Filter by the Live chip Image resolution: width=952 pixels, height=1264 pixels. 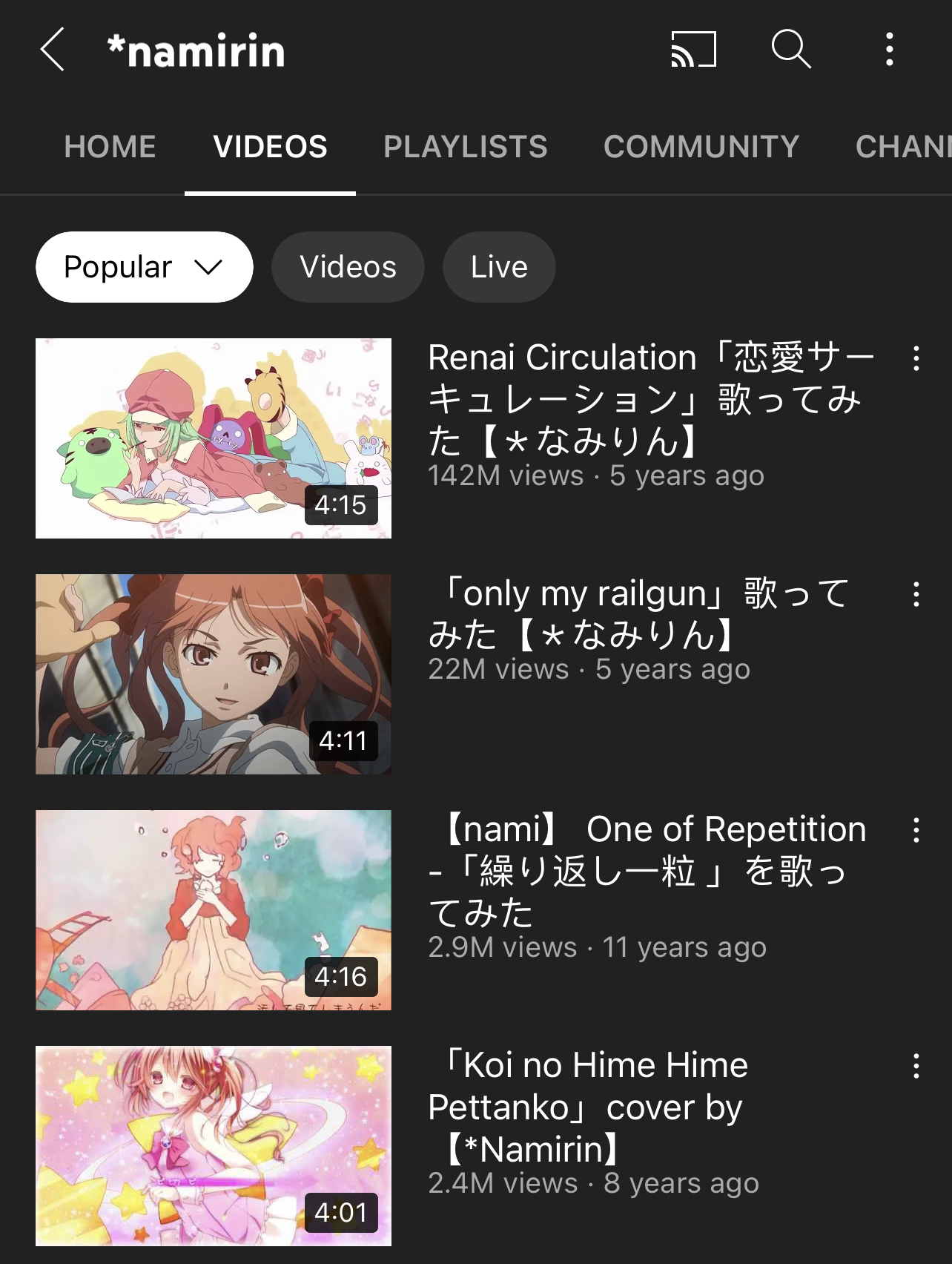[x=499, y=267]
